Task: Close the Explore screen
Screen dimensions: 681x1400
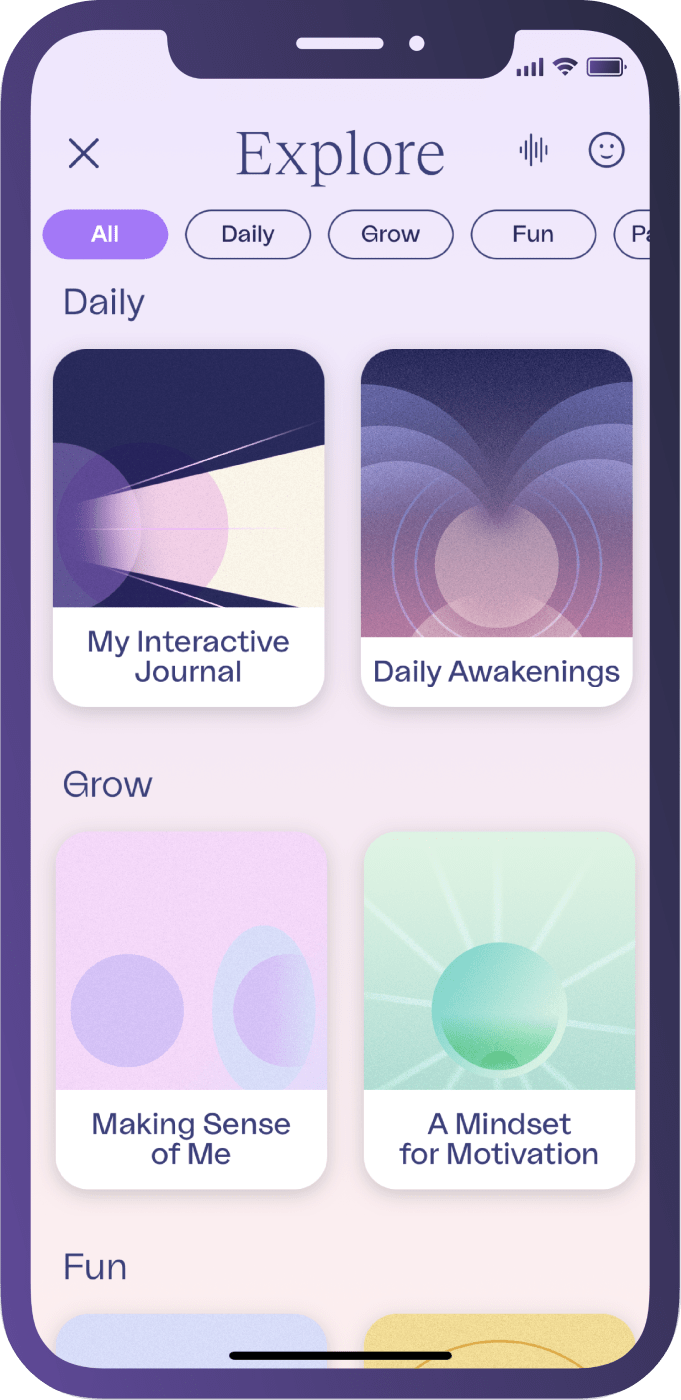Action: coord(84,153)
